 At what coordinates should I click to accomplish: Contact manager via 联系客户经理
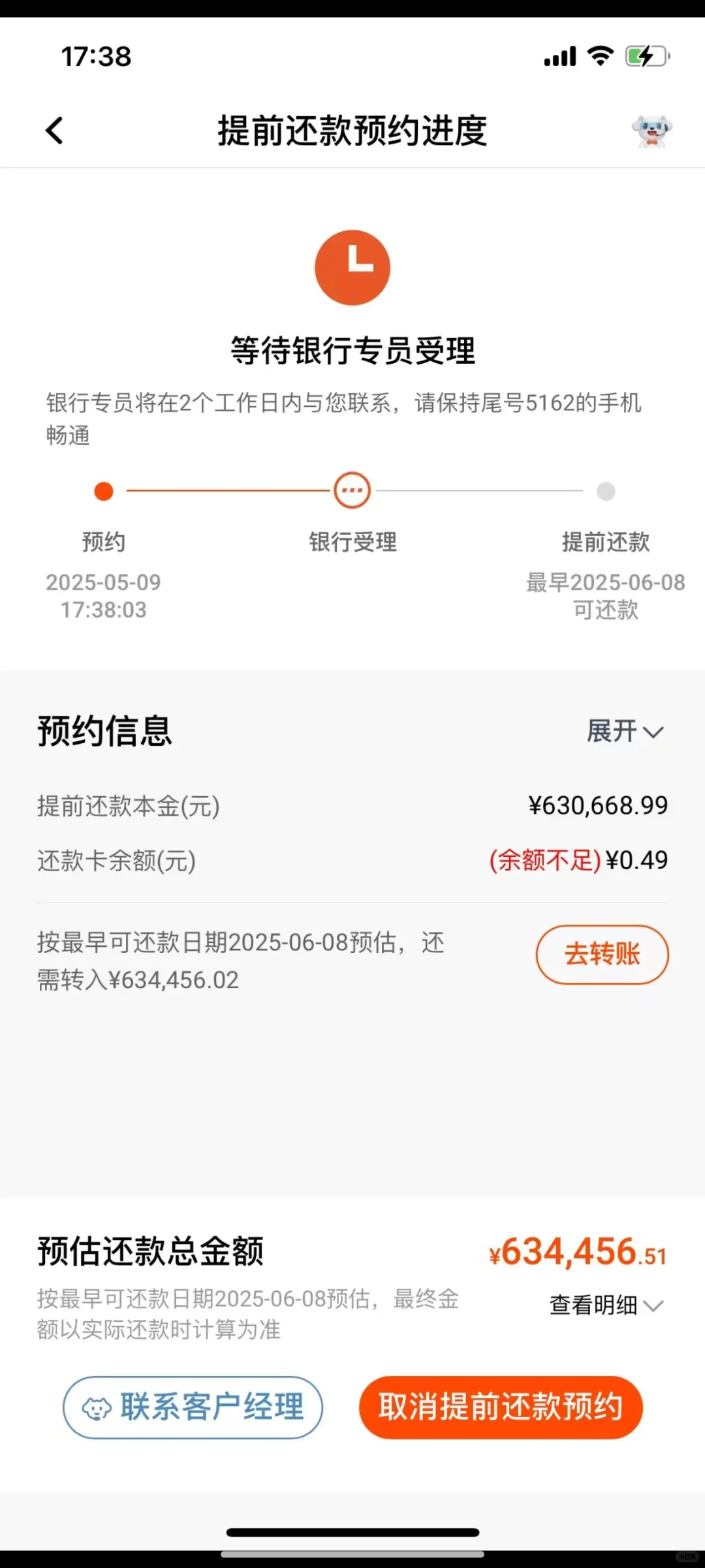193,1407
